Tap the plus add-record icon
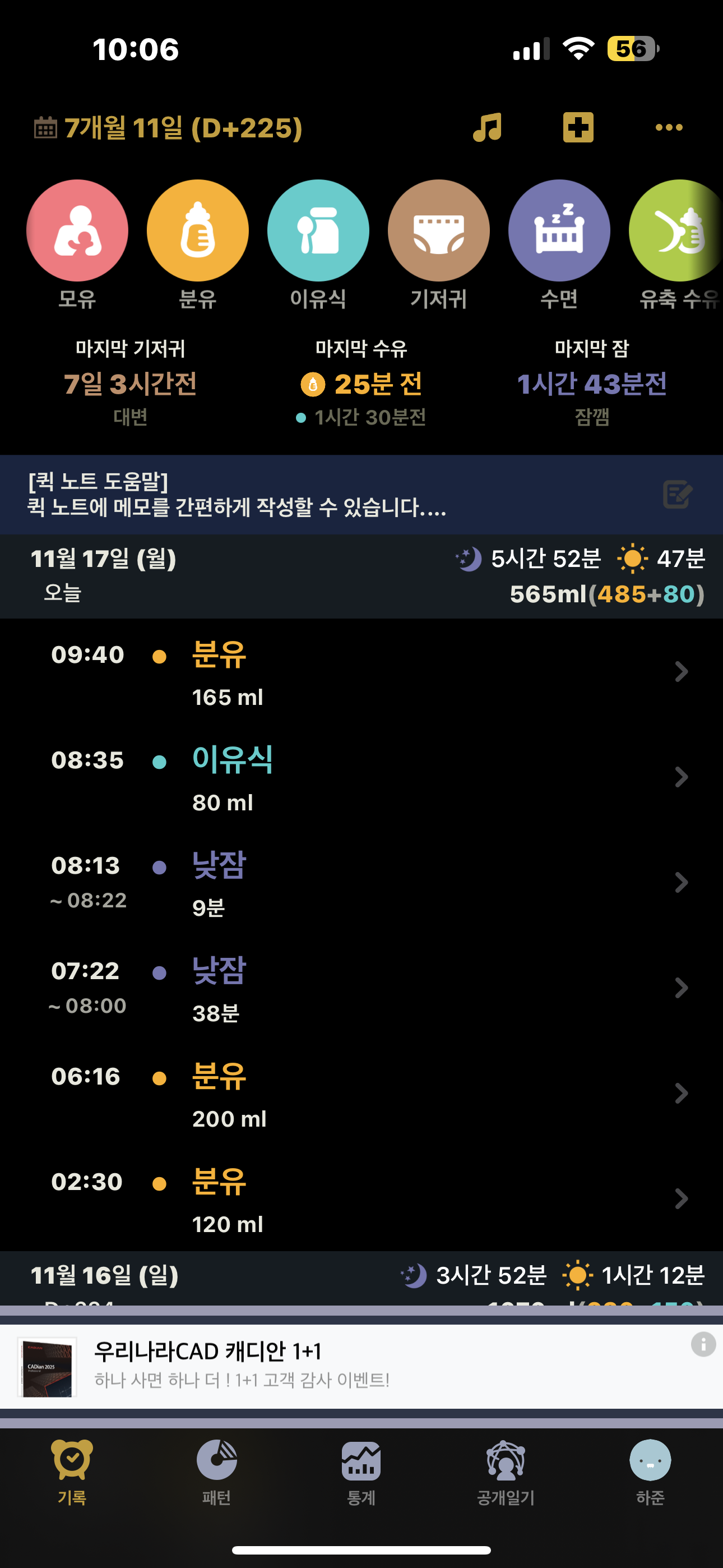The width and height of the screenshot is (723, 1568). (x=577, y=128)
